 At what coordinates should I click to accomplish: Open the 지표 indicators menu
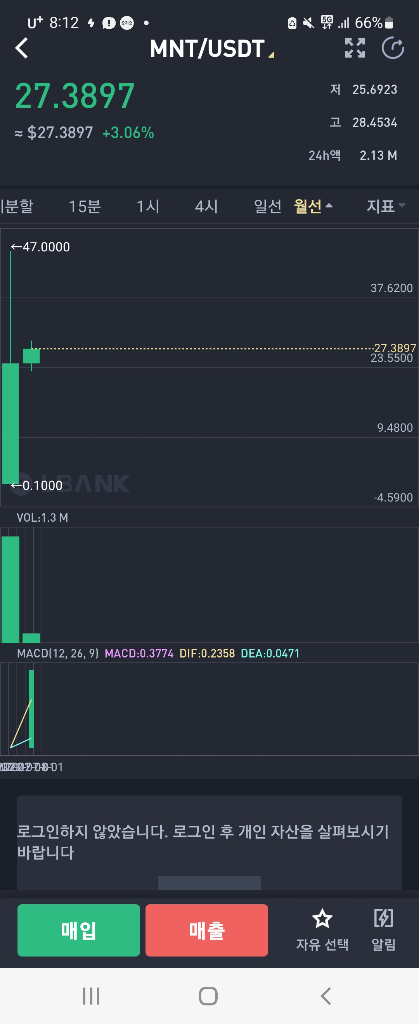[x=386, y=207]
